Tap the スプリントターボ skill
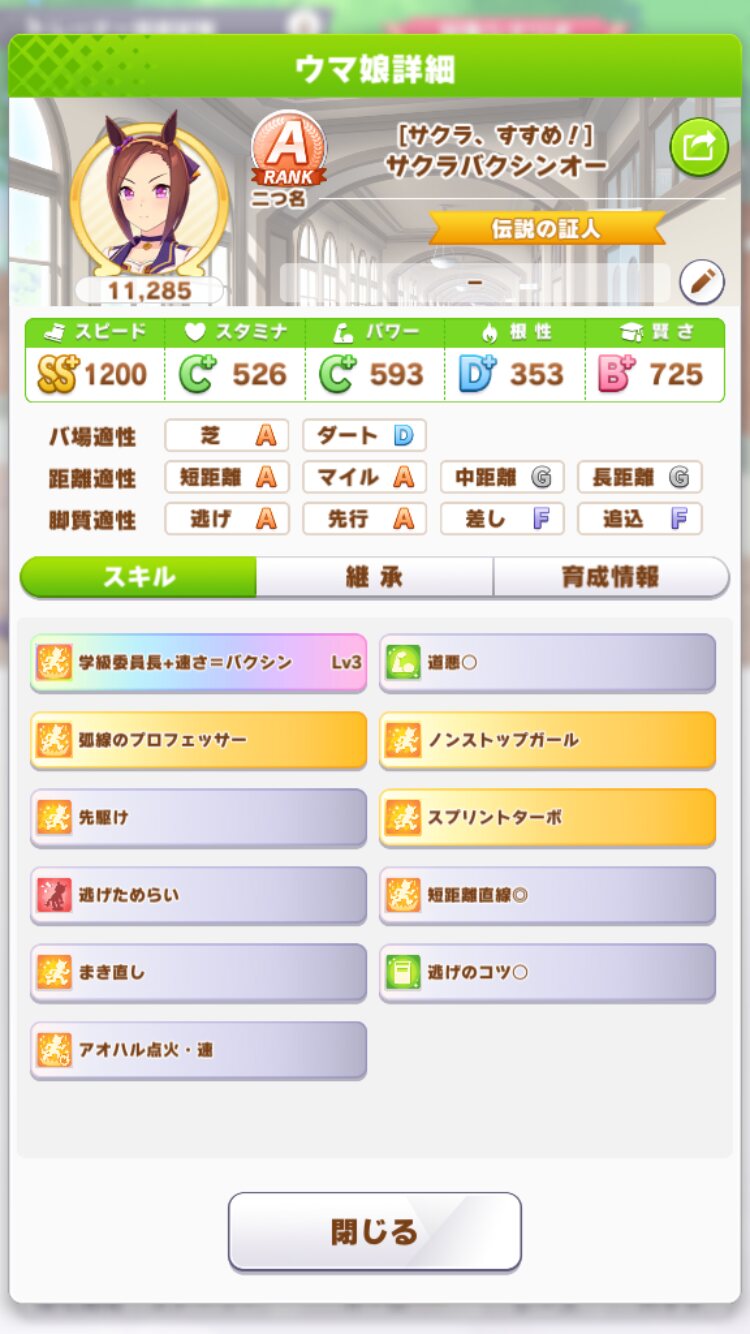750x1334 pixels. [547, 817]
